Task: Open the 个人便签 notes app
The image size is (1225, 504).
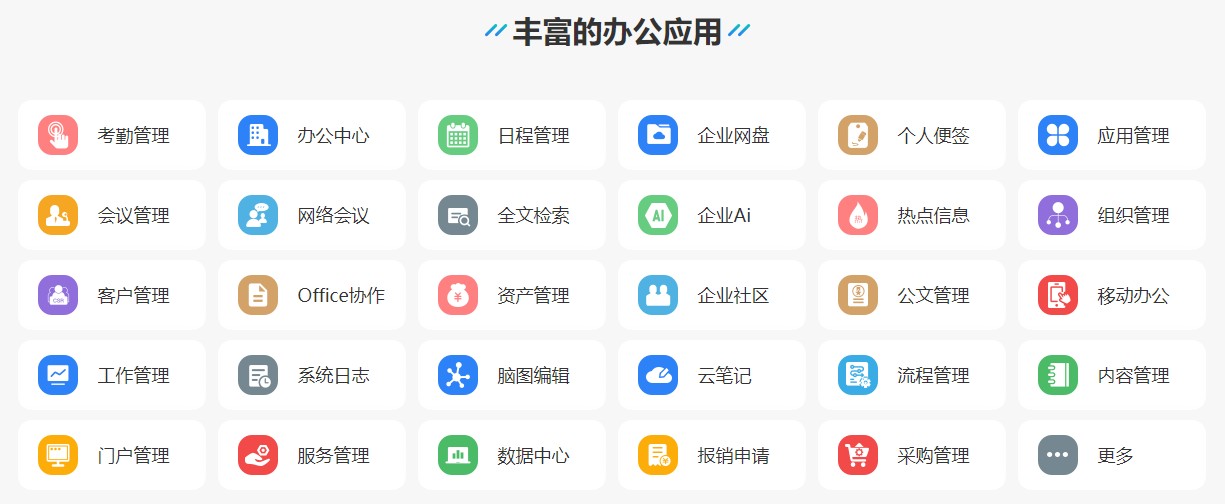Action: coord(911,135)
